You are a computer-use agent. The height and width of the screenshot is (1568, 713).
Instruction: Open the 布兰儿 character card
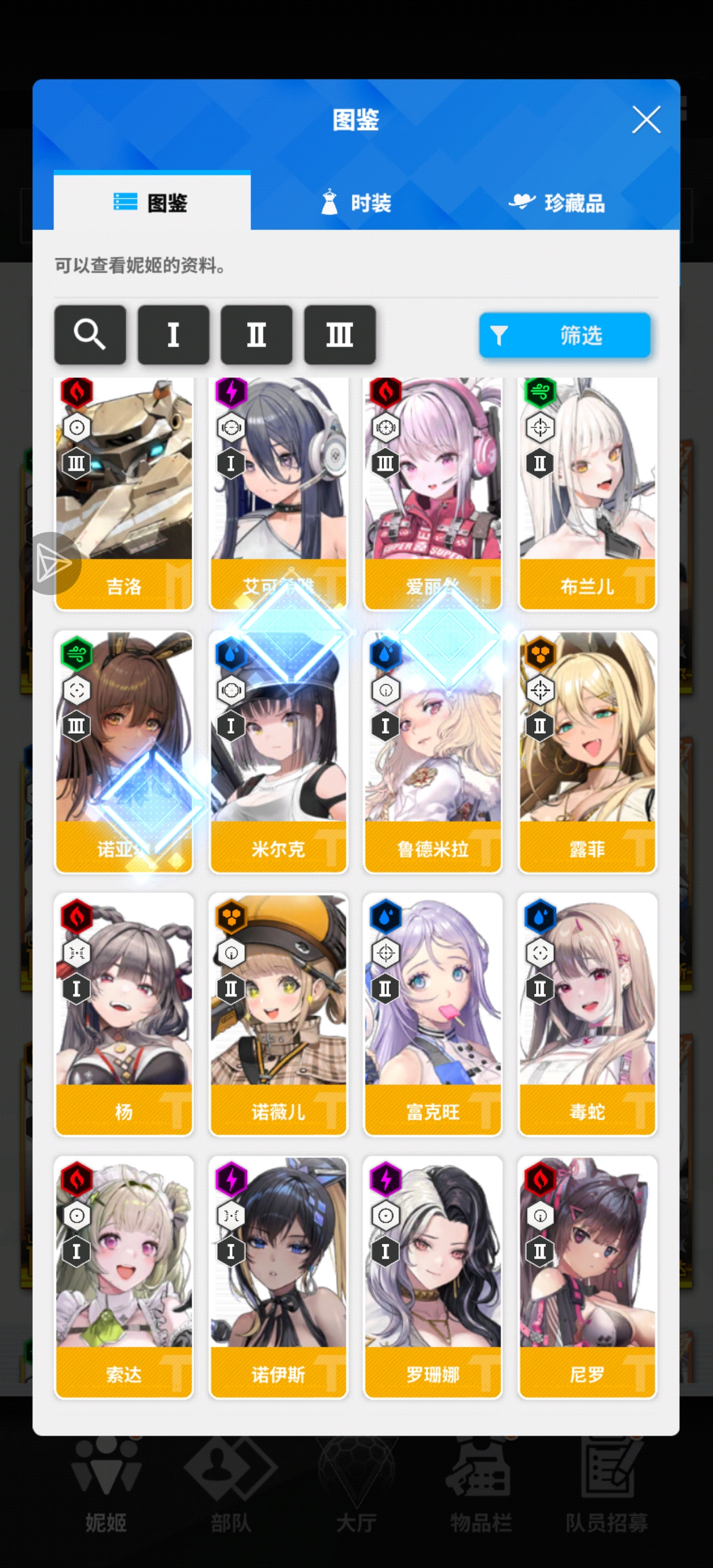click(587, 493)
